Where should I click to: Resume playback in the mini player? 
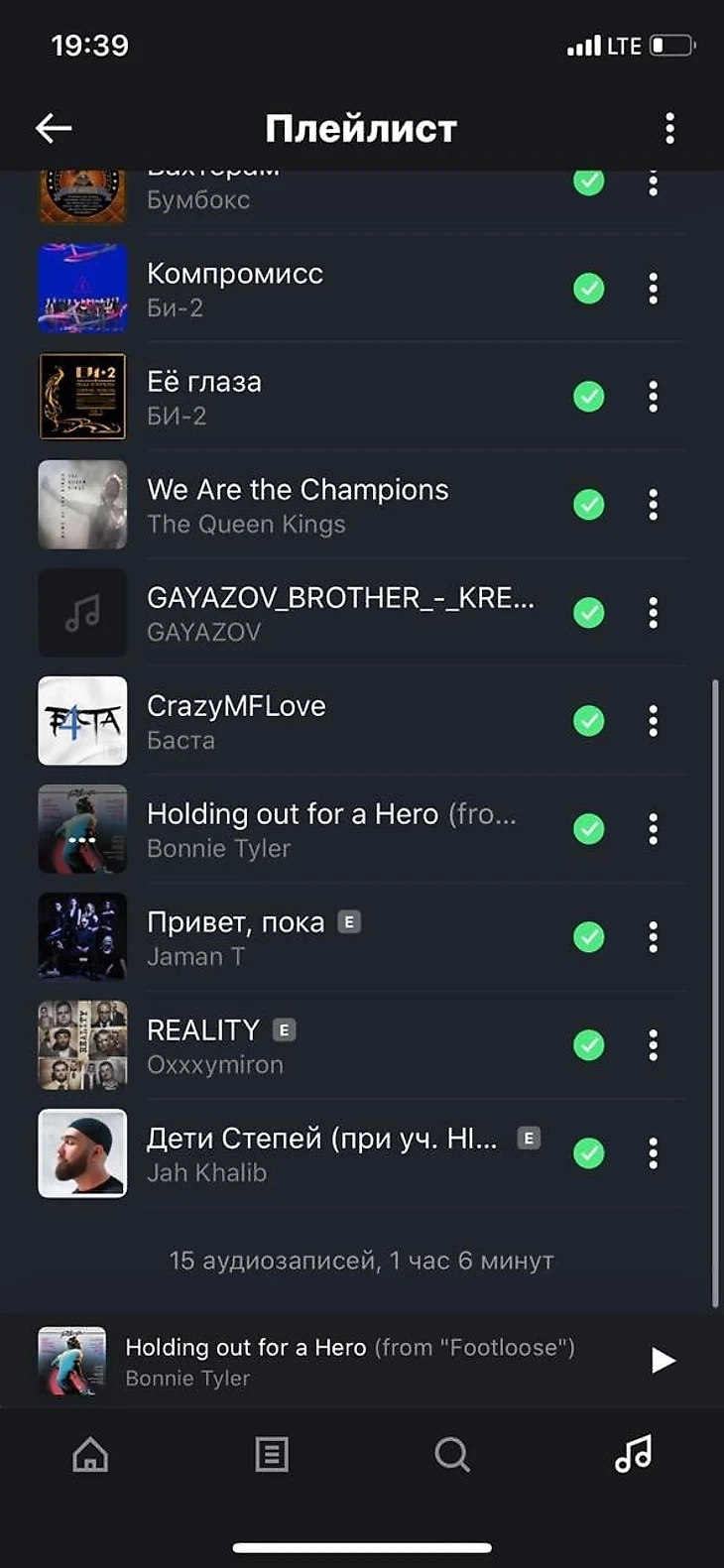[663, 1361]
